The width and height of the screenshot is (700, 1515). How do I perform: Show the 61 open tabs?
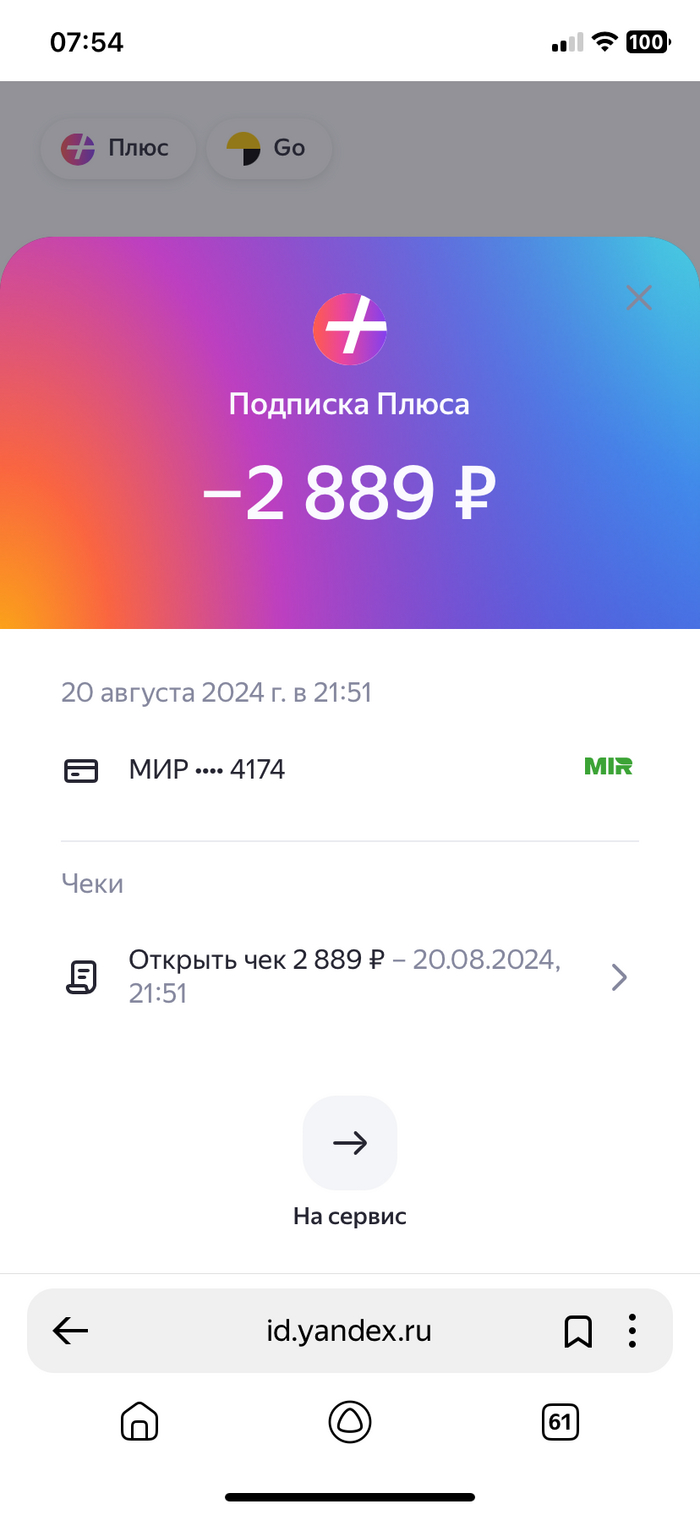point(560,1421)
